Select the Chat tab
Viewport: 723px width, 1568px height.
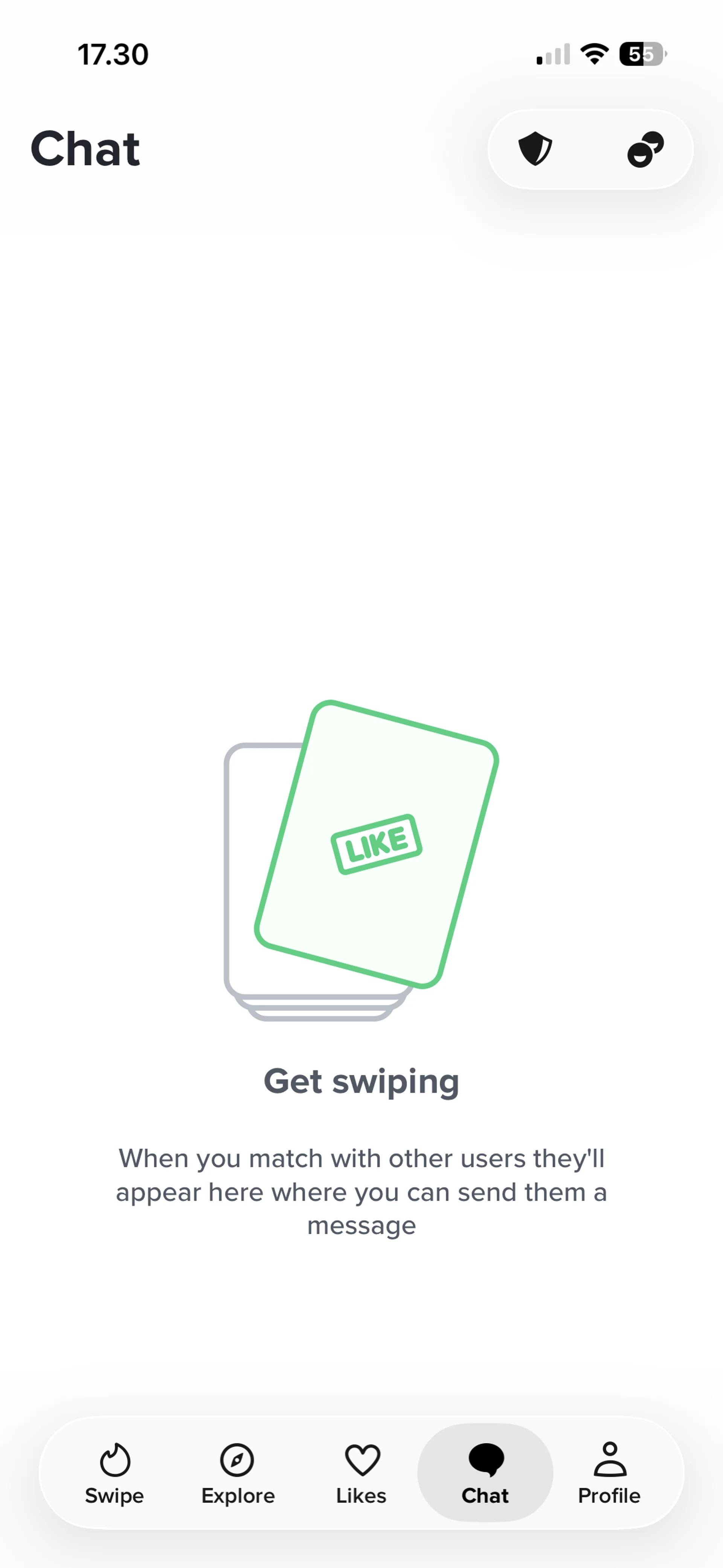coord(485,1473)
